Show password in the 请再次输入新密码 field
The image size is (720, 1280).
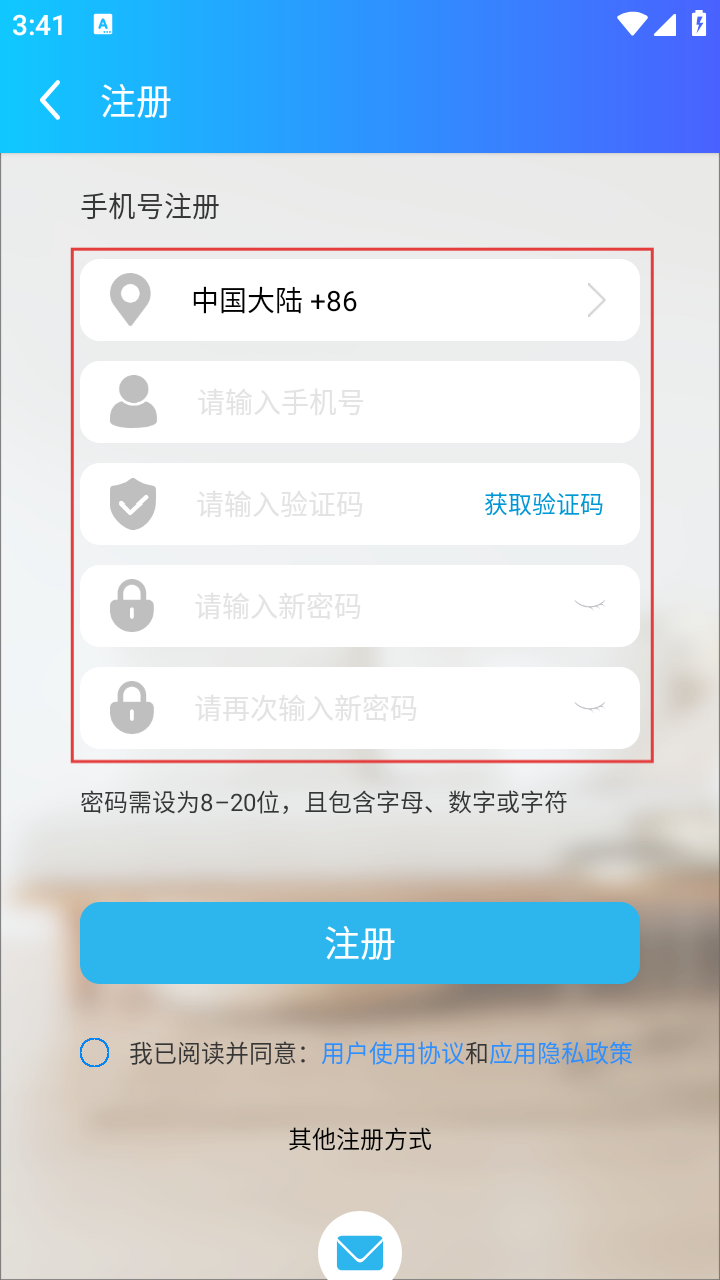click(x=590, y=707)
